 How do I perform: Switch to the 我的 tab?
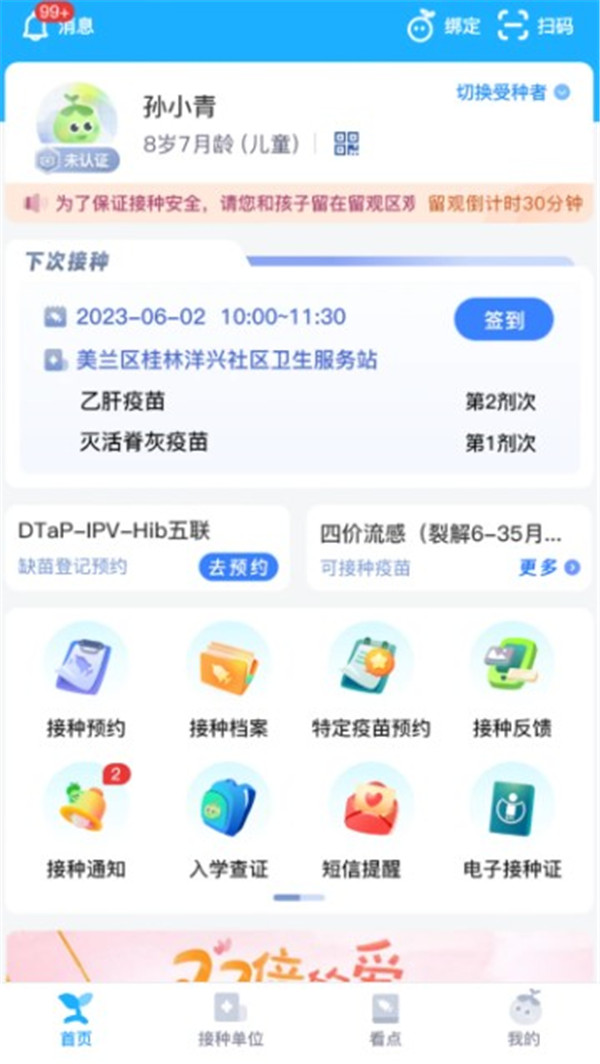[524, 1020]
